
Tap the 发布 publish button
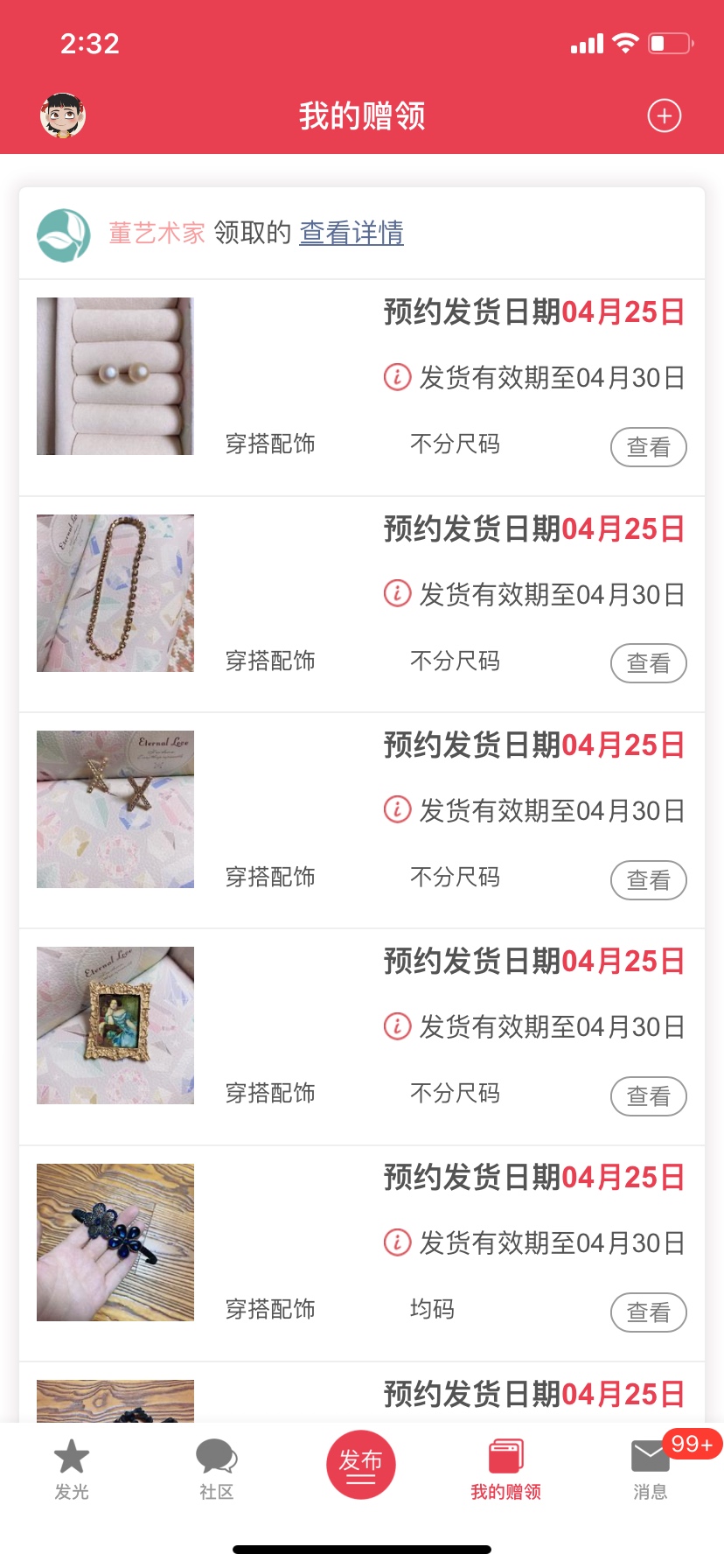(x=361, y=1465)
